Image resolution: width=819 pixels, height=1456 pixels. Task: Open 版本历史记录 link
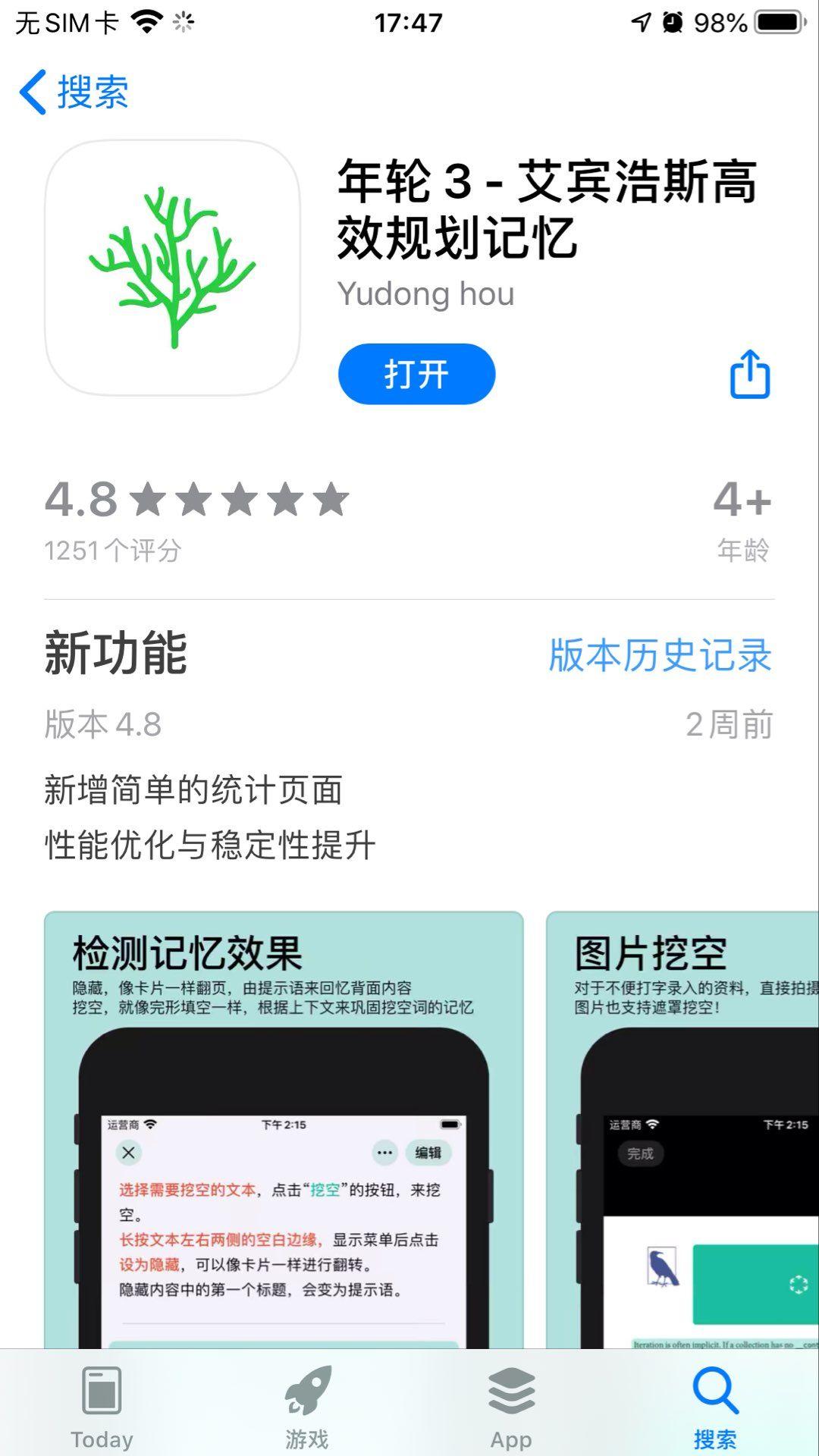tap(660, 655)
